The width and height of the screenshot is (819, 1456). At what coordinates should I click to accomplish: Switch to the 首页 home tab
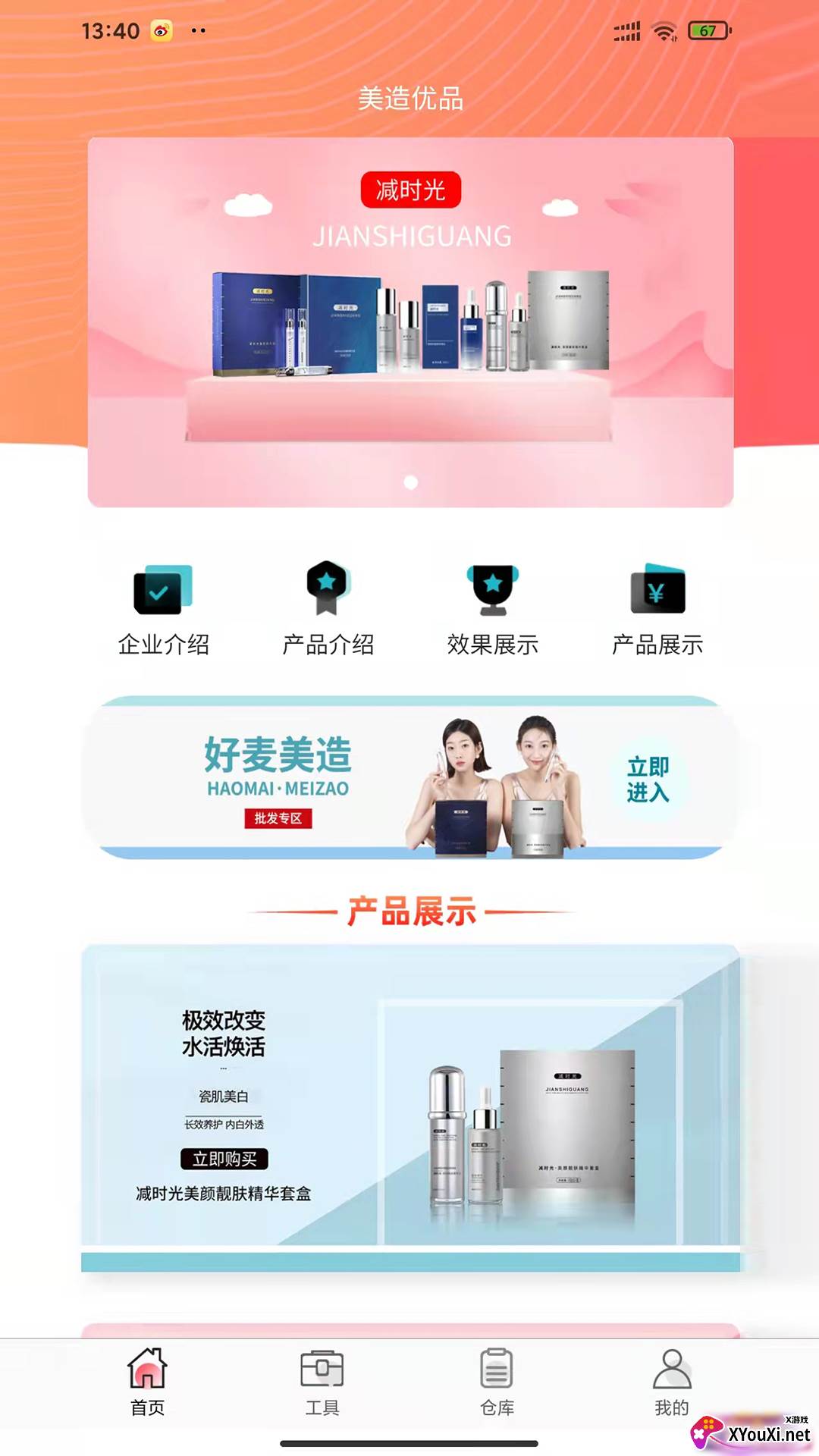[x=147, y=1382]
